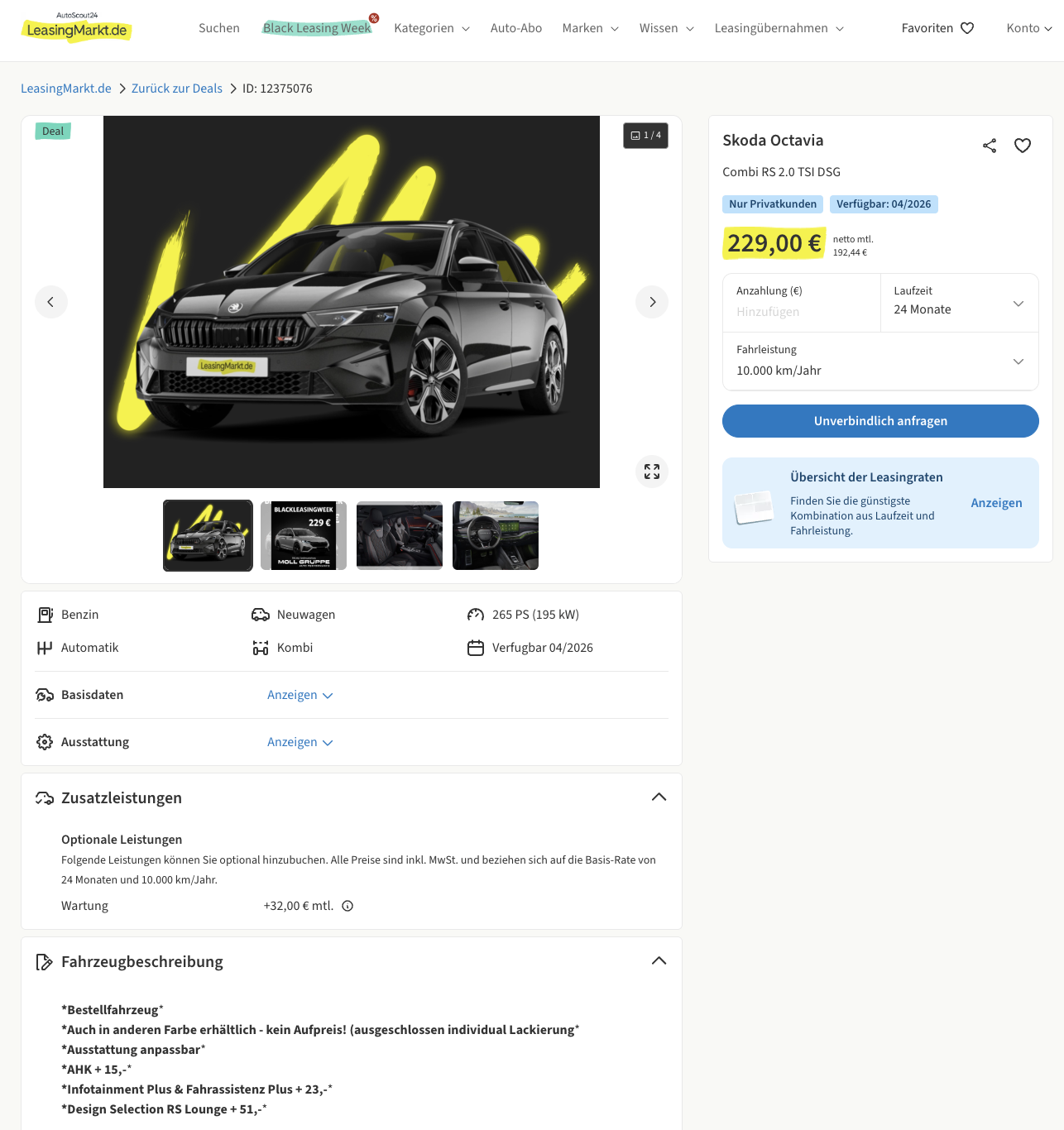
Task: Open the Konto menu
Action: (x=1028, y=28)
